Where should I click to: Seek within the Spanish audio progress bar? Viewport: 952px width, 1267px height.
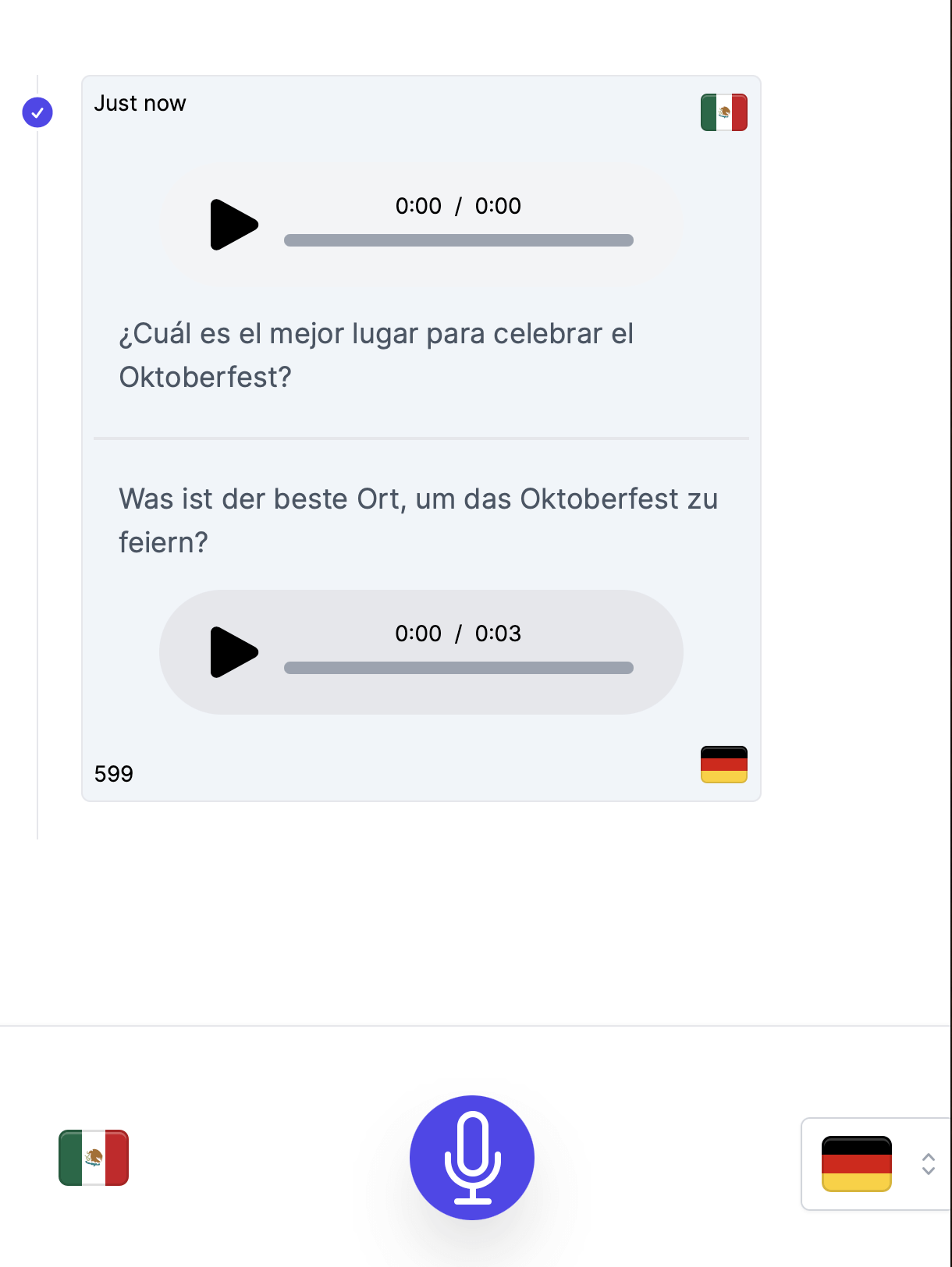pos(458,240)
